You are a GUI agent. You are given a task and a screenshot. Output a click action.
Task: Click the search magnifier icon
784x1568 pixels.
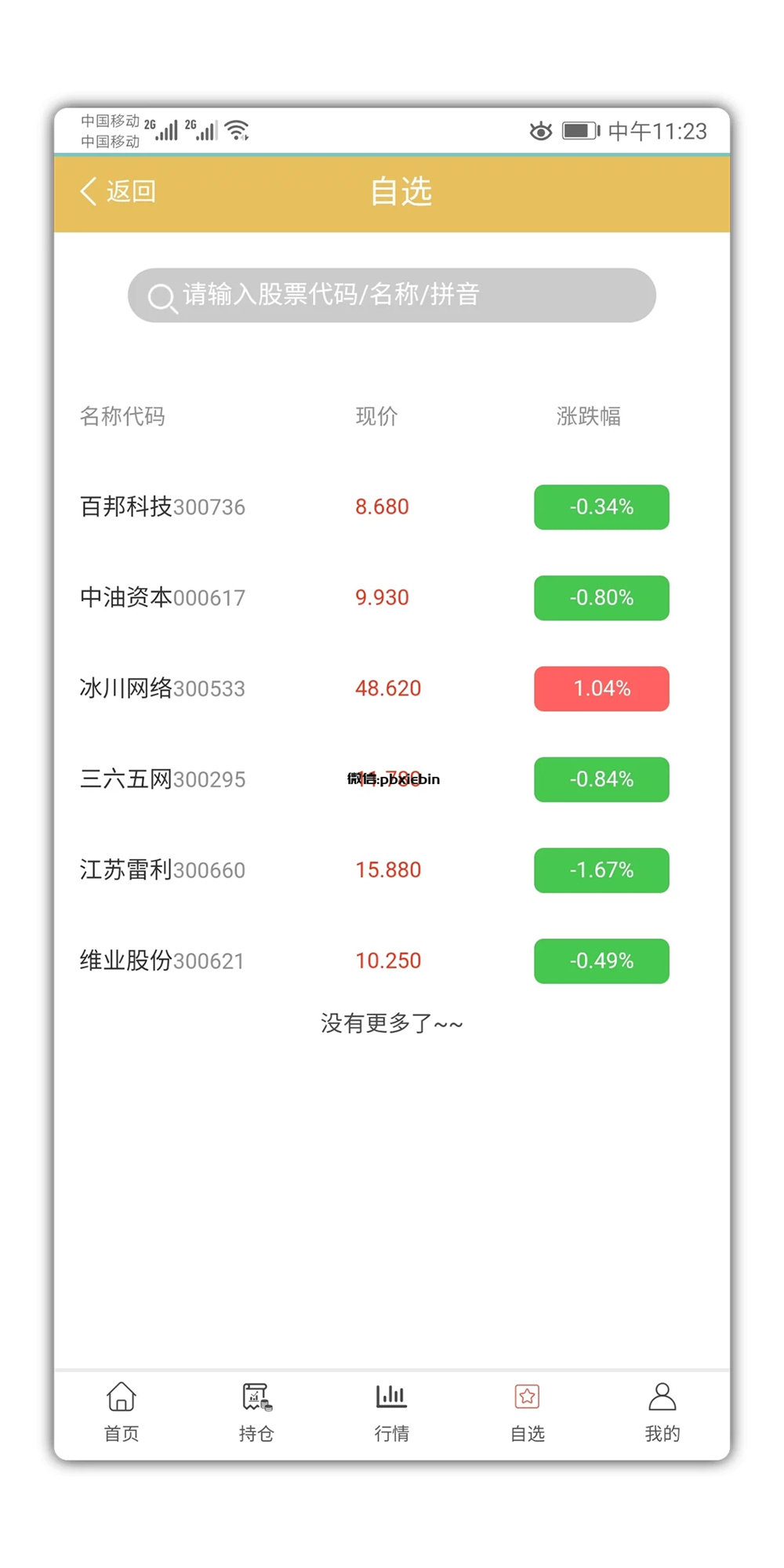[x=161, y=296]
